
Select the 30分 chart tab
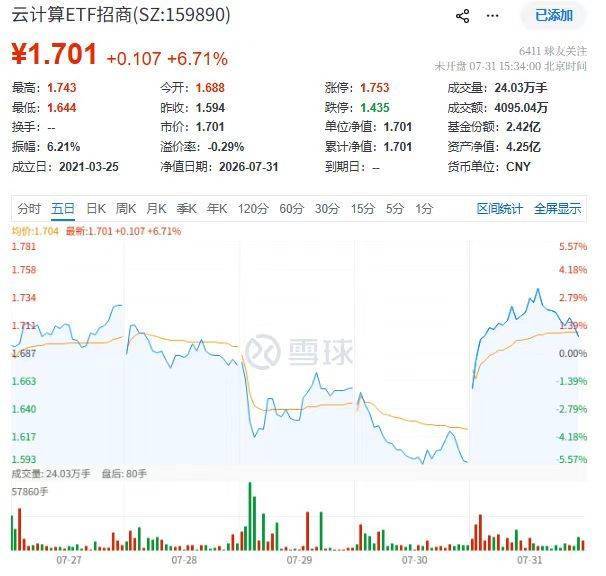tap(327, 209)
